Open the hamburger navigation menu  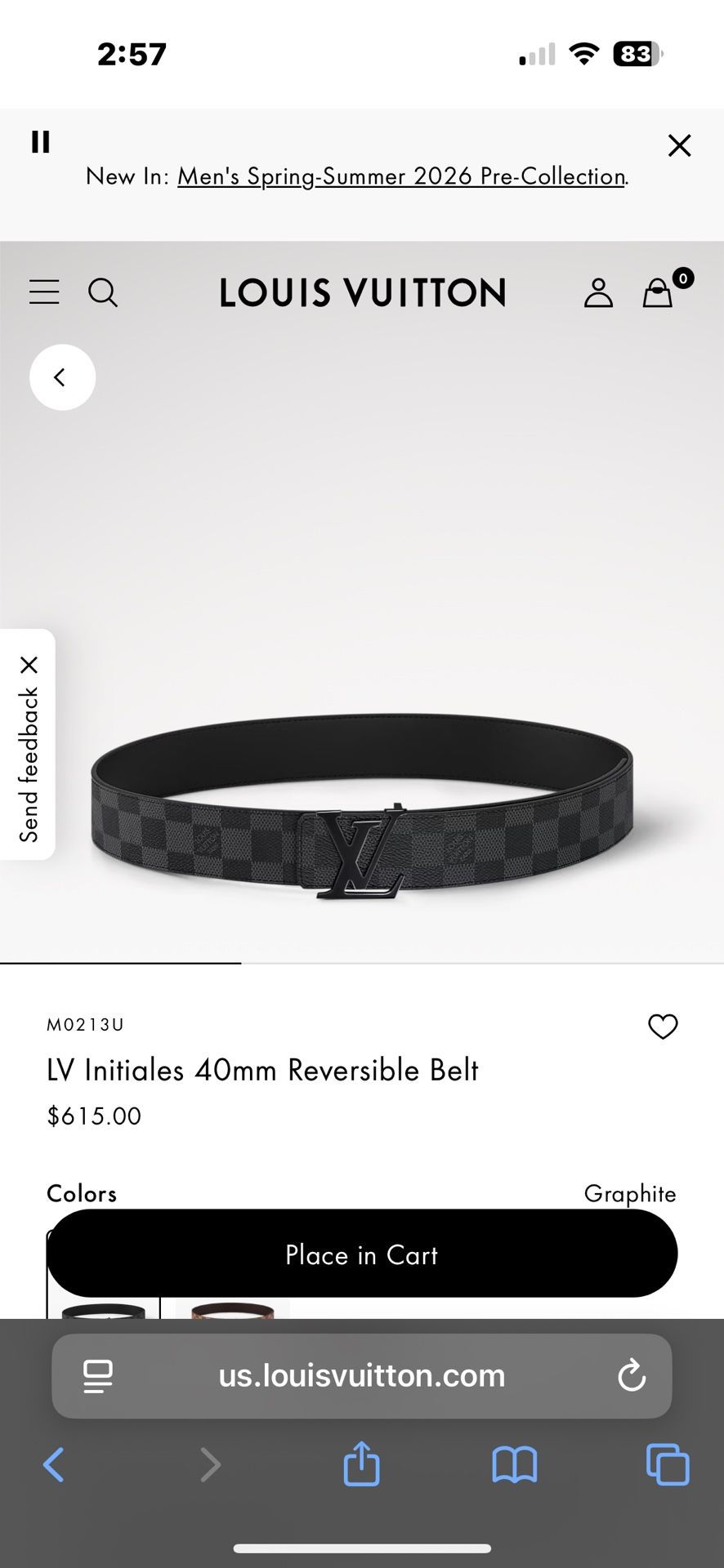tap(43, 292)
